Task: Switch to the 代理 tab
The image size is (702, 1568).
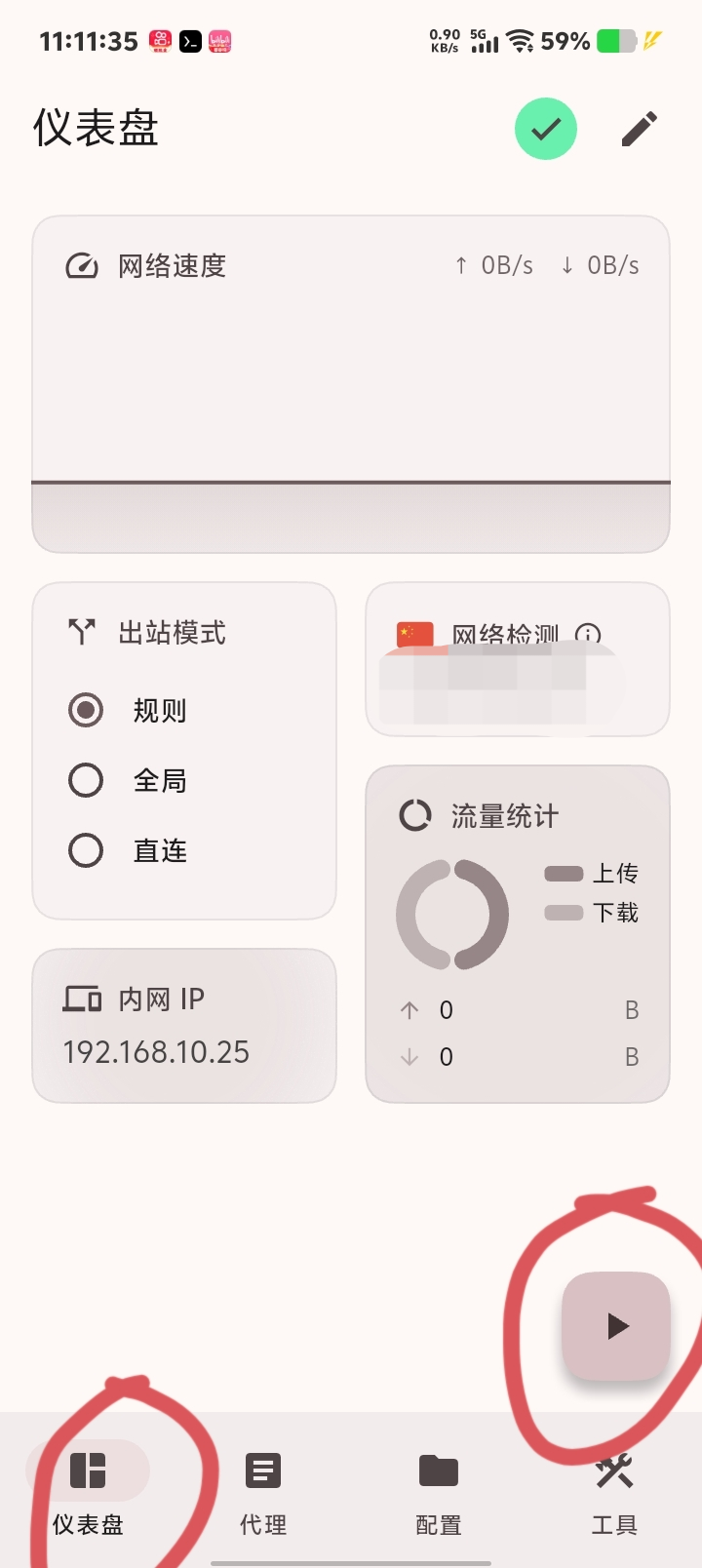Action: pyautogui.click(x=263, y=1489)
